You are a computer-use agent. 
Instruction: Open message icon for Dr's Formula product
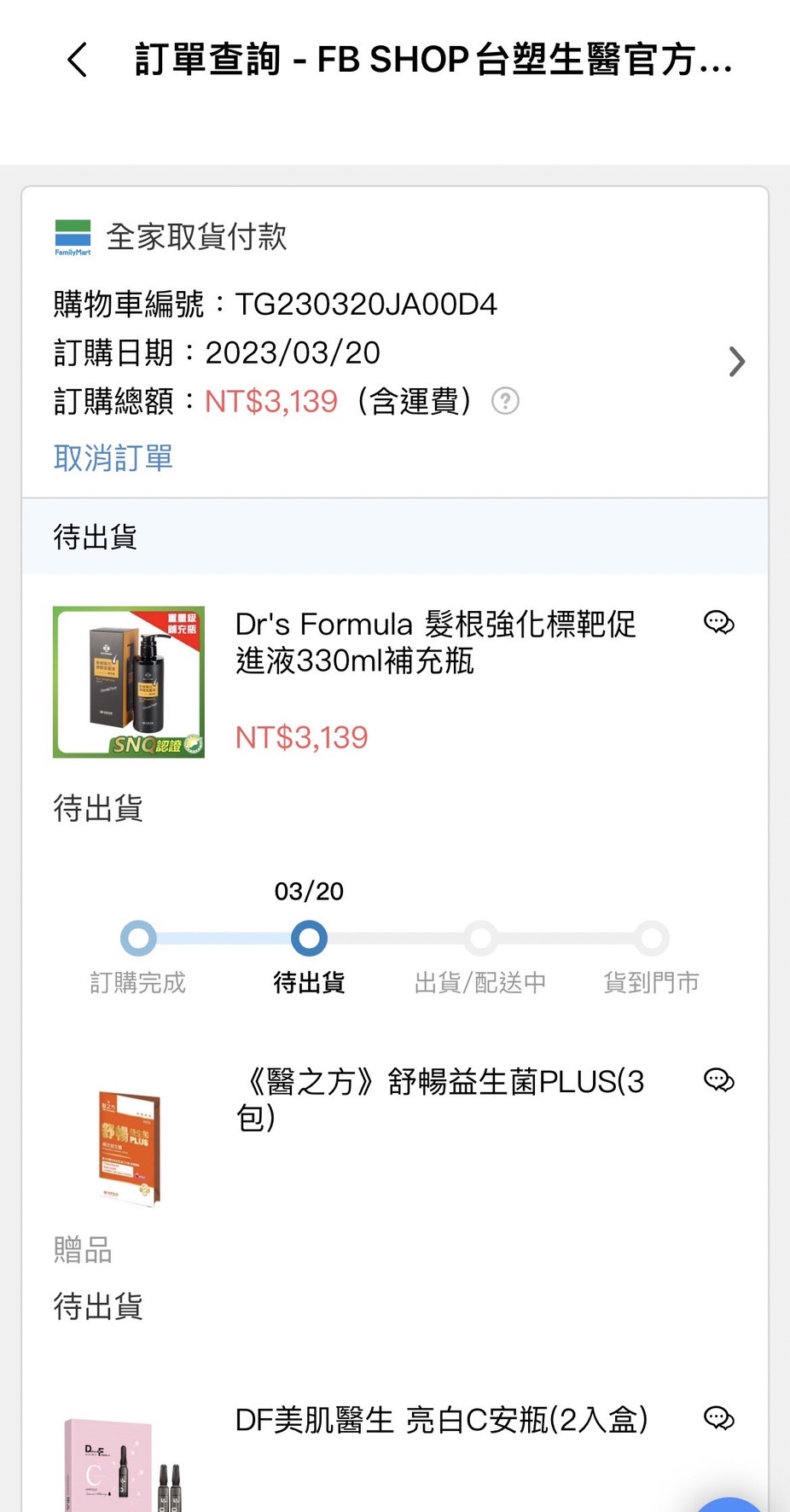718,623
